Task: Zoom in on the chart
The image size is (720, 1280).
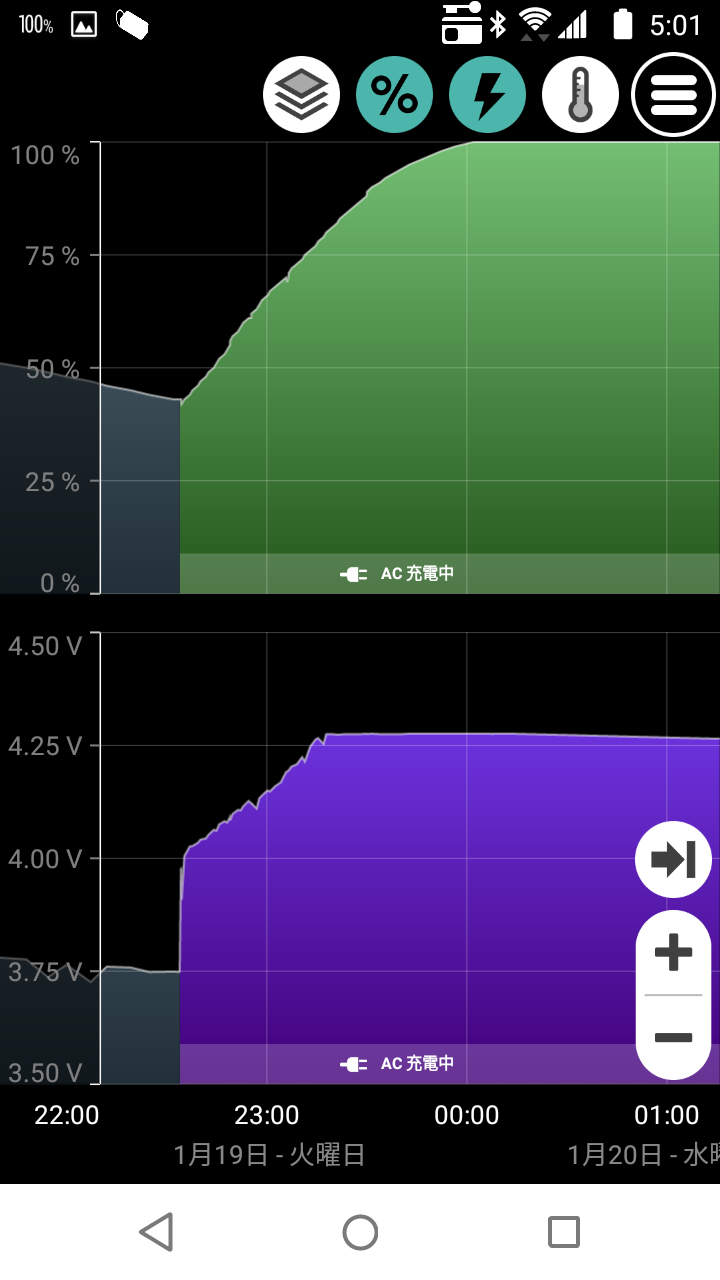Action: [x=673, y=953]
